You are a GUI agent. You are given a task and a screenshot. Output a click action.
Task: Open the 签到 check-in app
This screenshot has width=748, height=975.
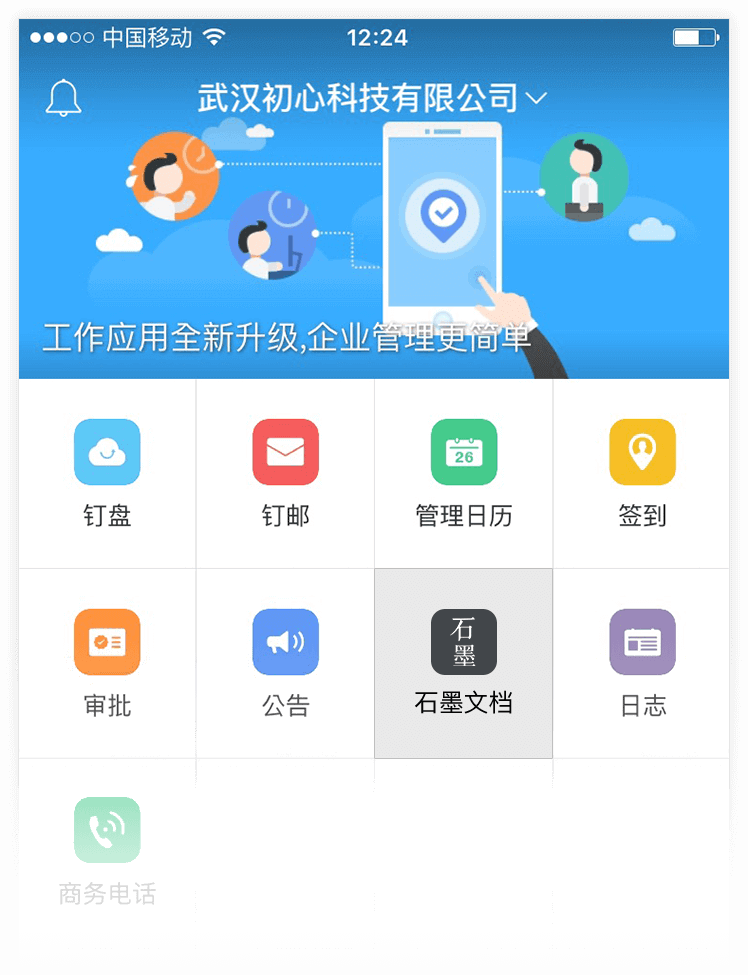click(642, 452)
